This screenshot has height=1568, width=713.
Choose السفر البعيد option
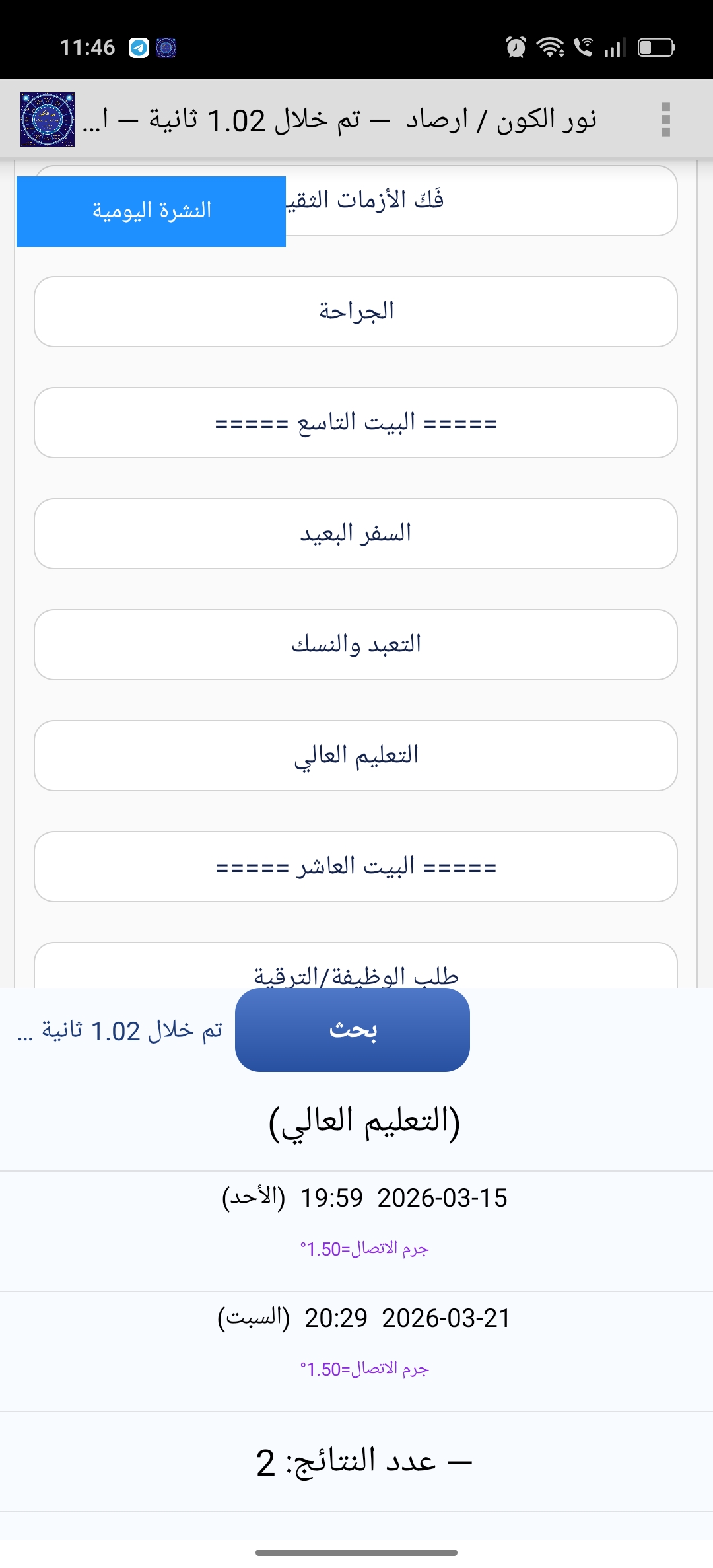[356, 534]
